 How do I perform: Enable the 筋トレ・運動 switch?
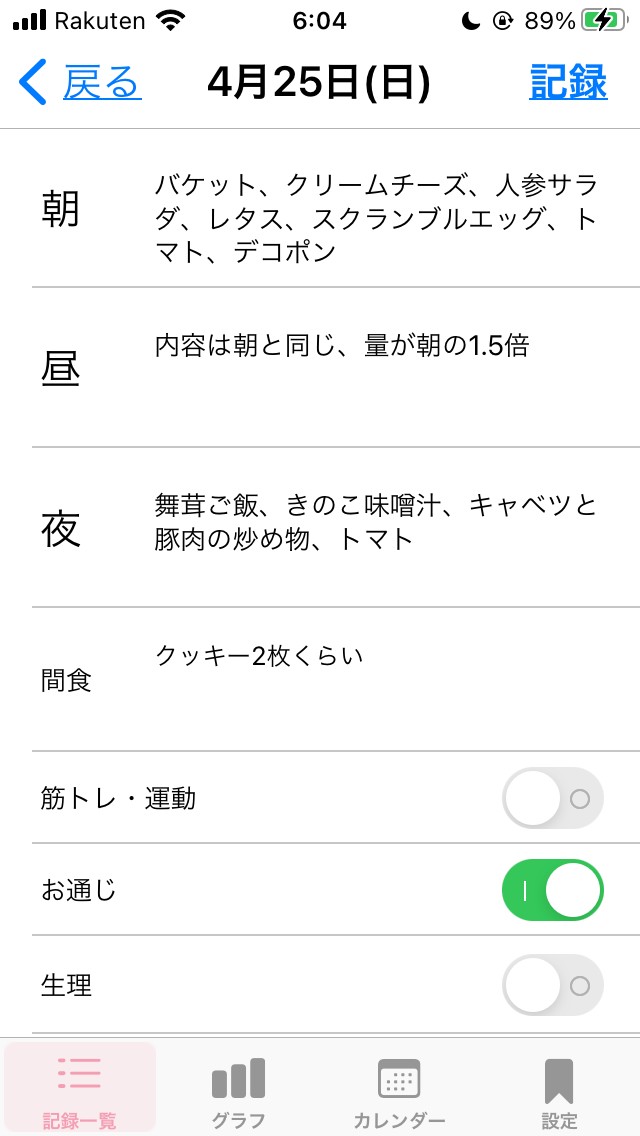552,798
